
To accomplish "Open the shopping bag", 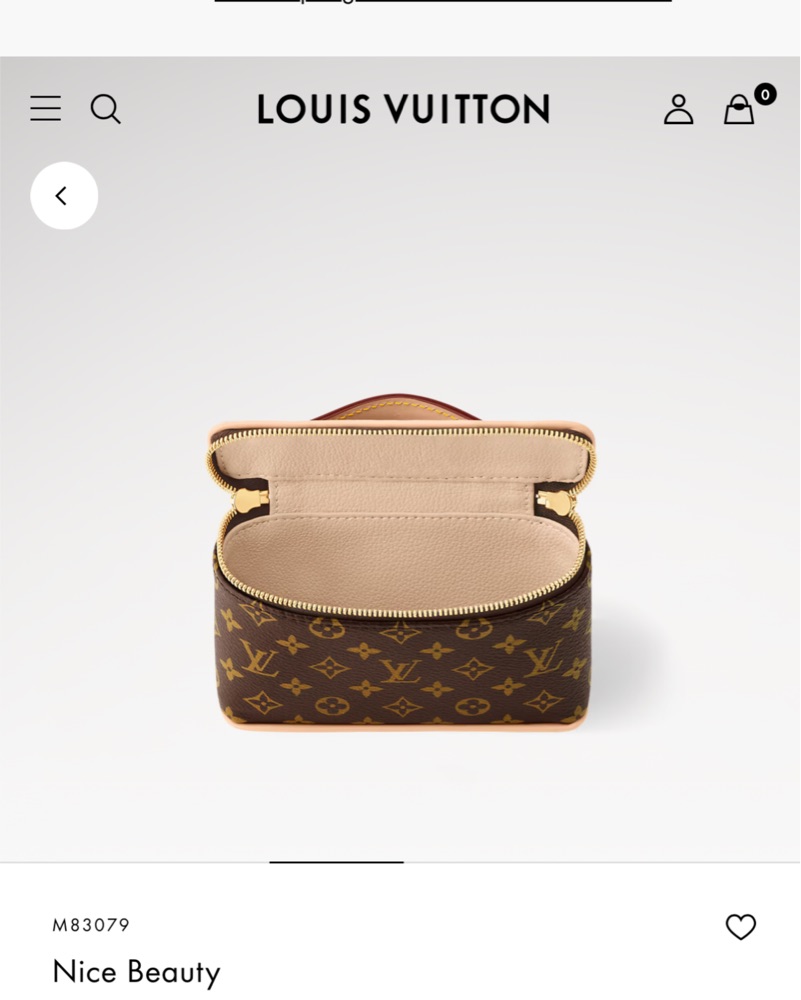I will (740, 109).
